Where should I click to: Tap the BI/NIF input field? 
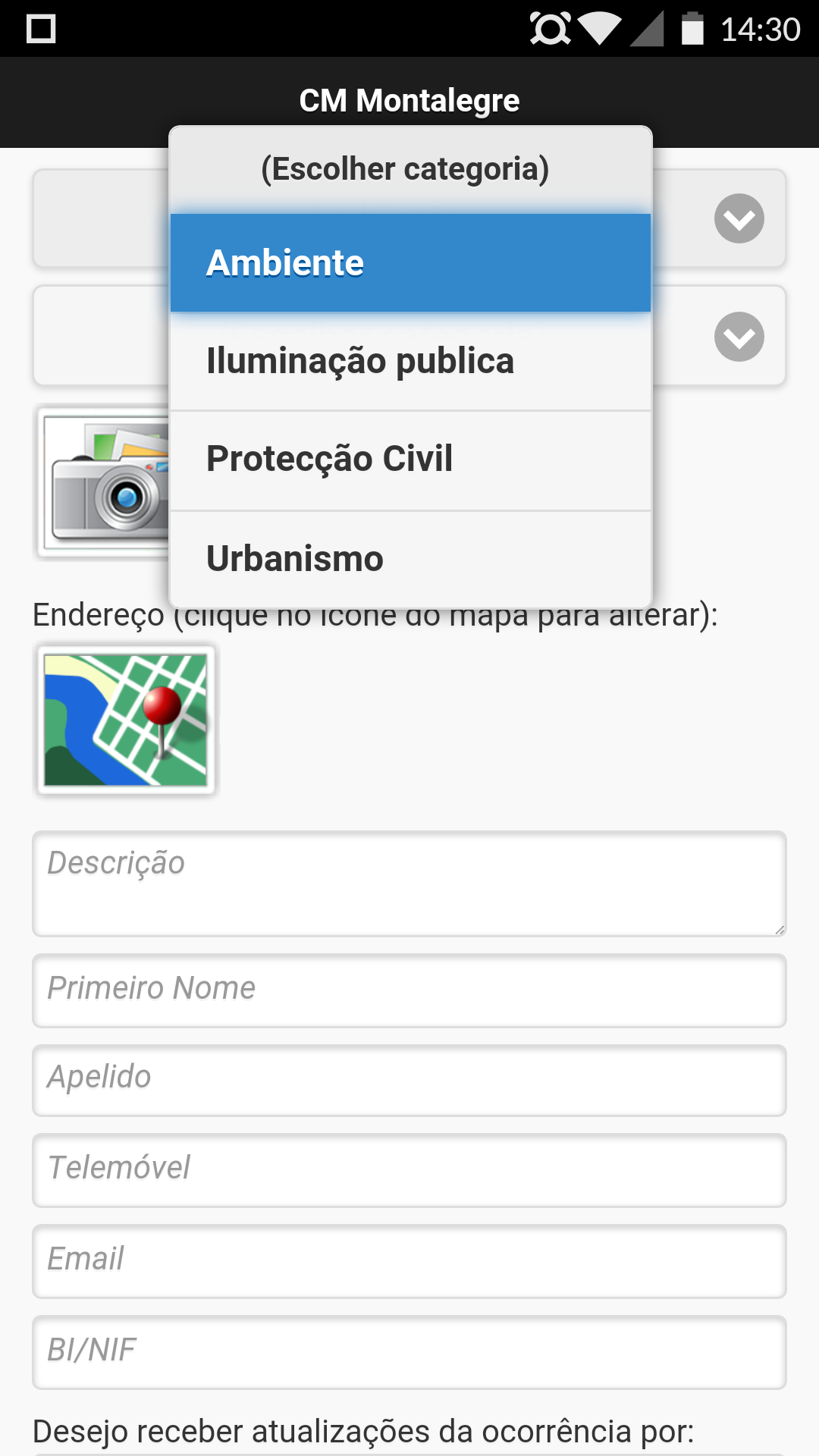(409, 1351)
